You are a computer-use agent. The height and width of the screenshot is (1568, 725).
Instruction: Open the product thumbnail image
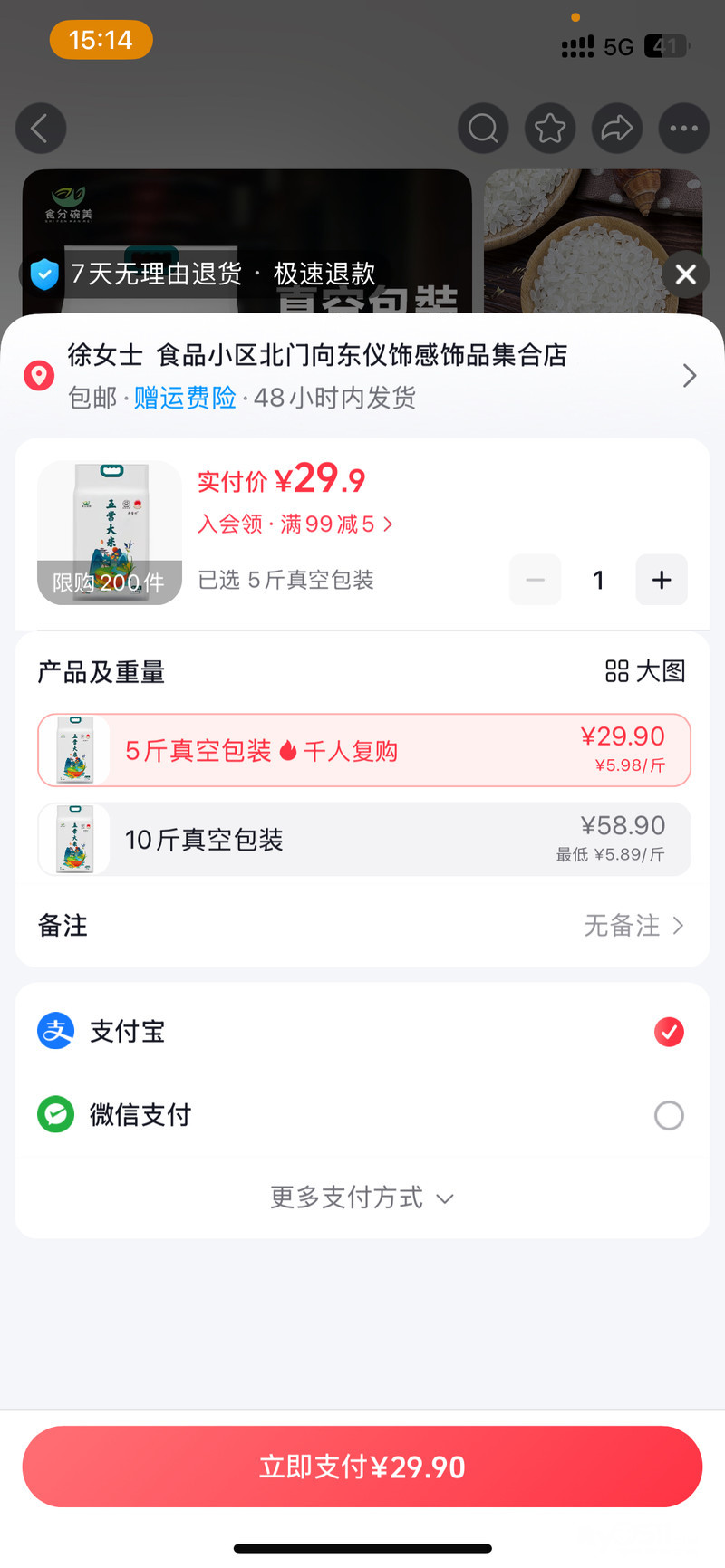point(110,533)
